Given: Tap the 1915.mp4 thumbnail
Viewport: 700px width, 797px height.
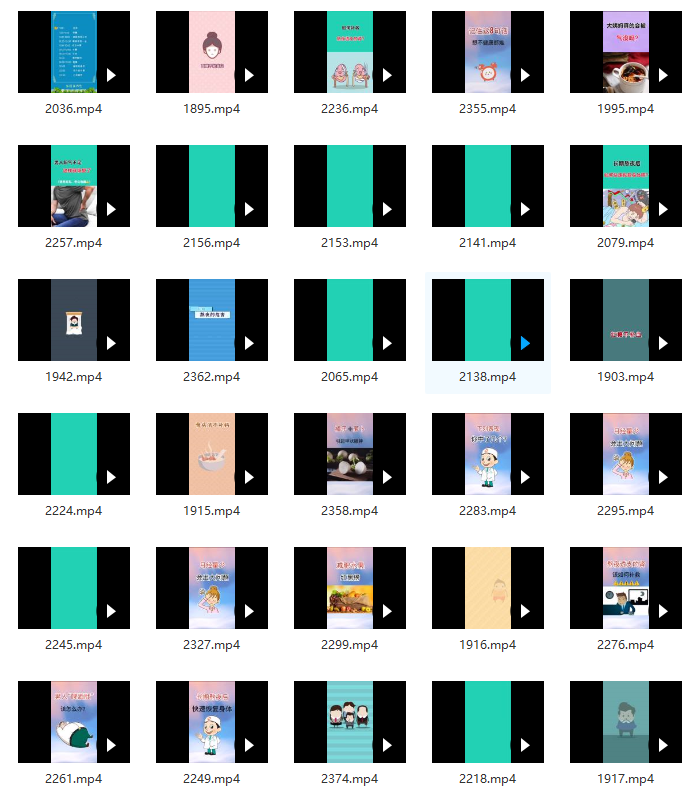Looking at the screenshot, I should click(x=212, y=454).
